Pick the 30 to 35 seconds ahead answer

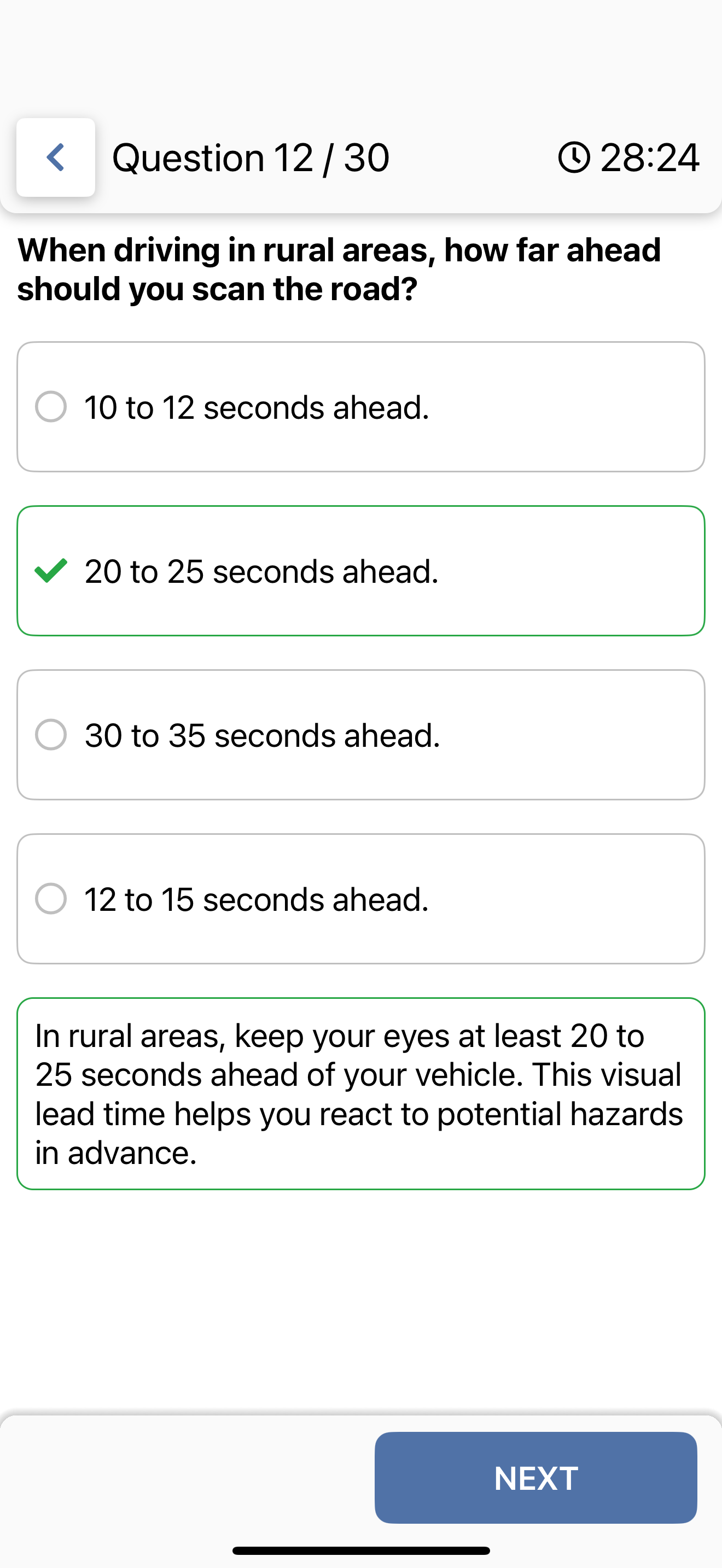click(x=361, y=735)
